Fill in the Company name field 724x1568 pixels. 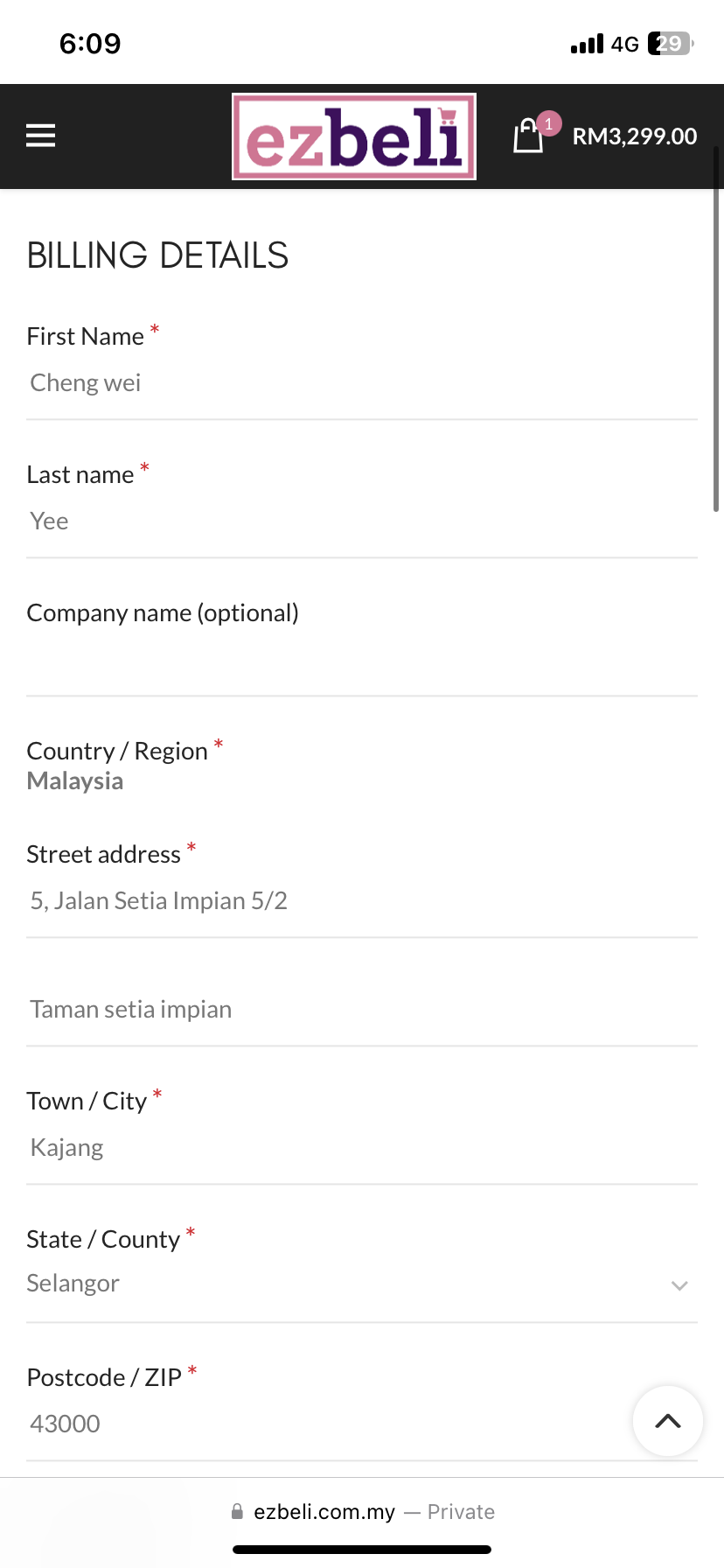coord(361,661)
